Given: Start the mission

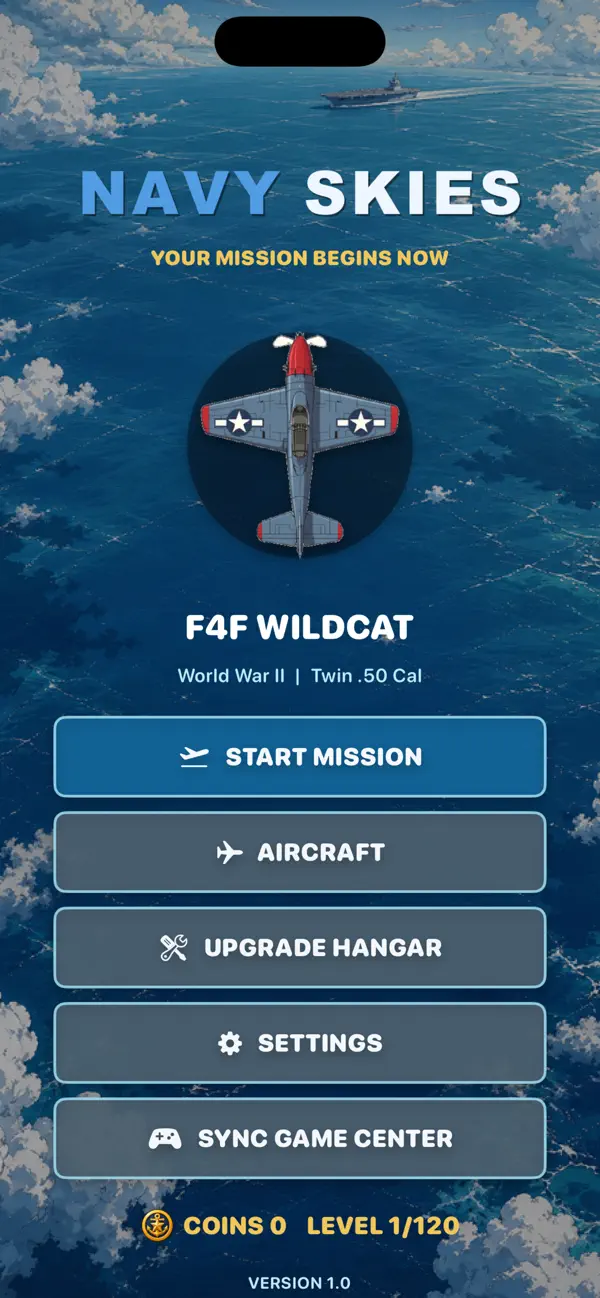Looking at the screenshot, I should (x=300, y=757).
